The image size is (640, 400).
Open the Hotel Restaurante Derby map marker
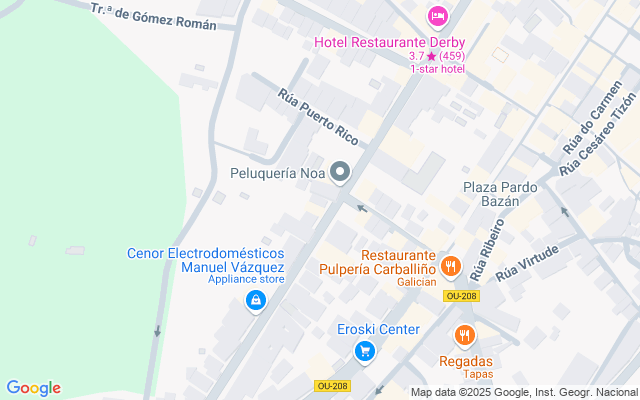[x=437, y=17]
